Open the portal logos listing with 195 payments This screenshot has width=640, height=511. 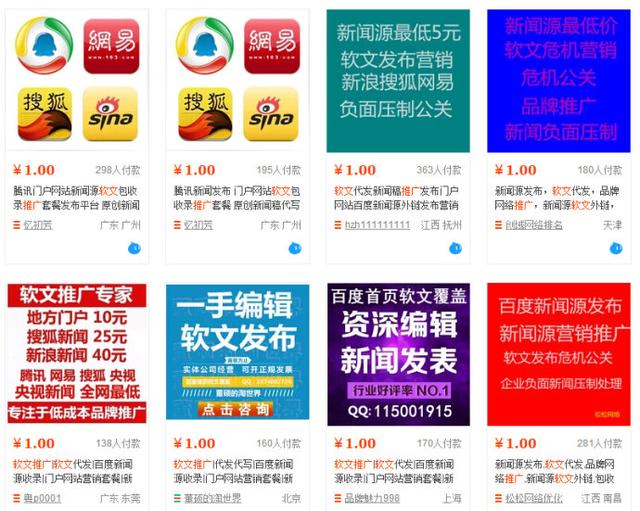[x=237, y=81]
